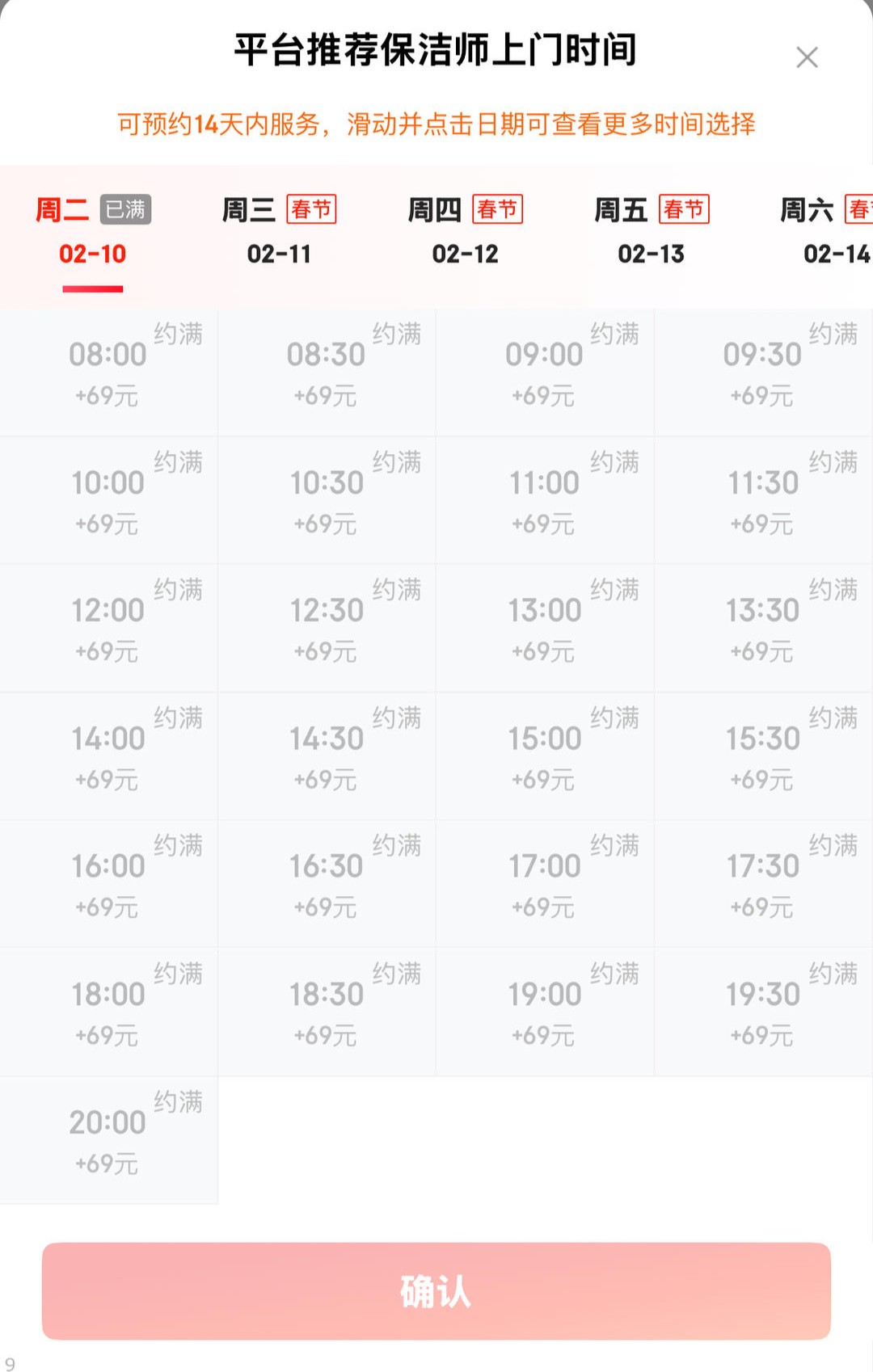Pick the 17:00 time slot

pyautogui.click(x=545, y=883)
